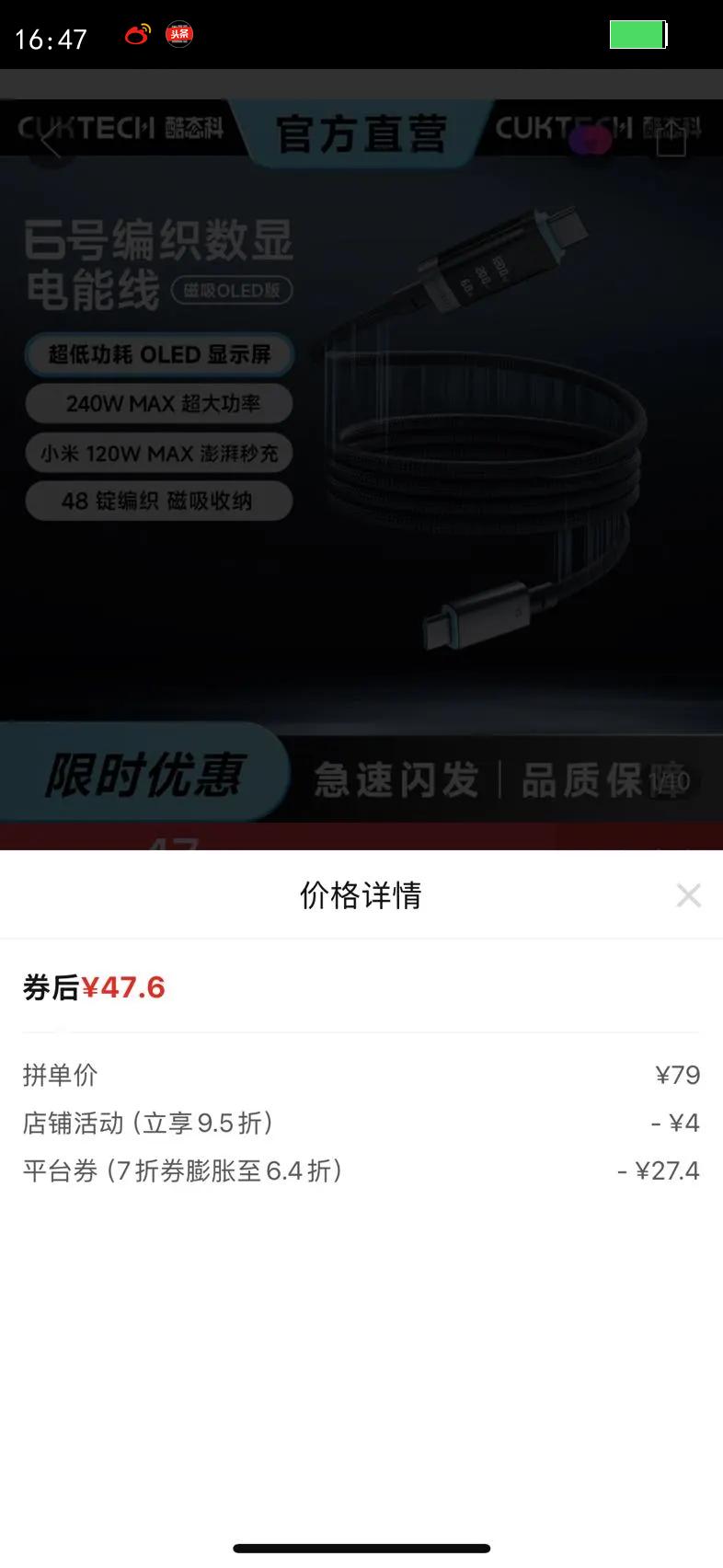Tap the battery indicator
Screen dimensions: 723x1568
(x=638, y=35)
